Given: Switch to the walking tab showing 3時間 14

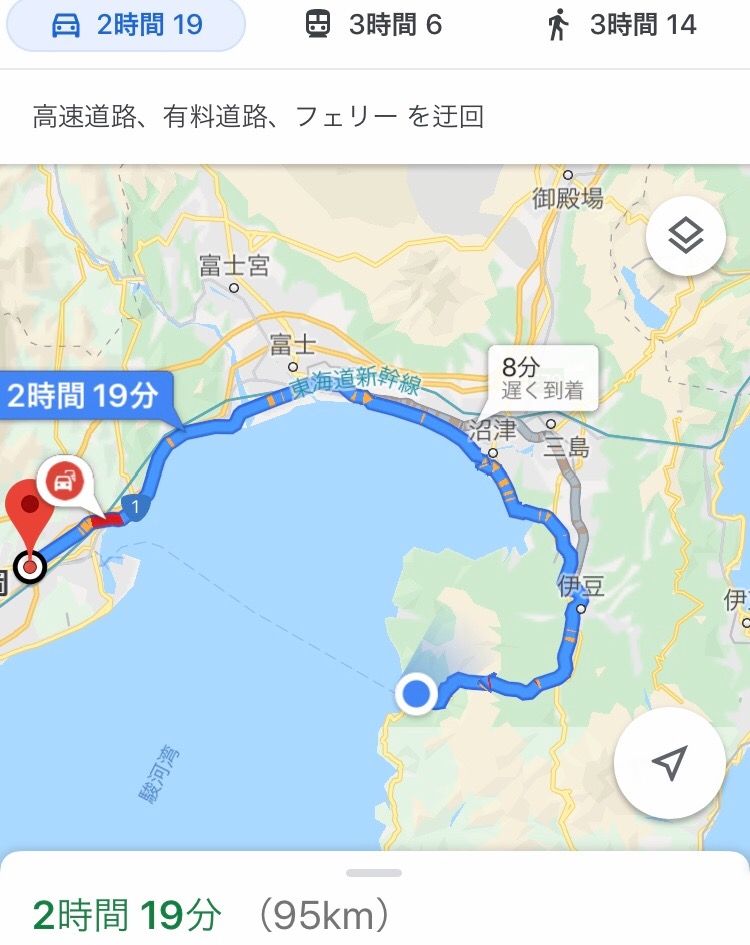Looking at the screenshot, I should (x=620, y=26).
